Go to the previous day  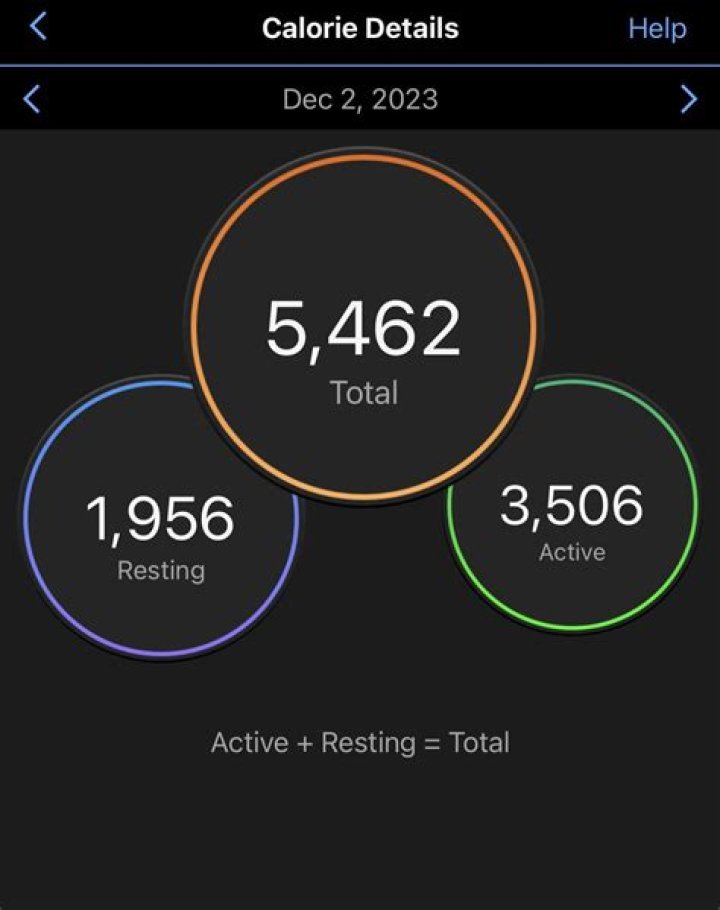32,99
